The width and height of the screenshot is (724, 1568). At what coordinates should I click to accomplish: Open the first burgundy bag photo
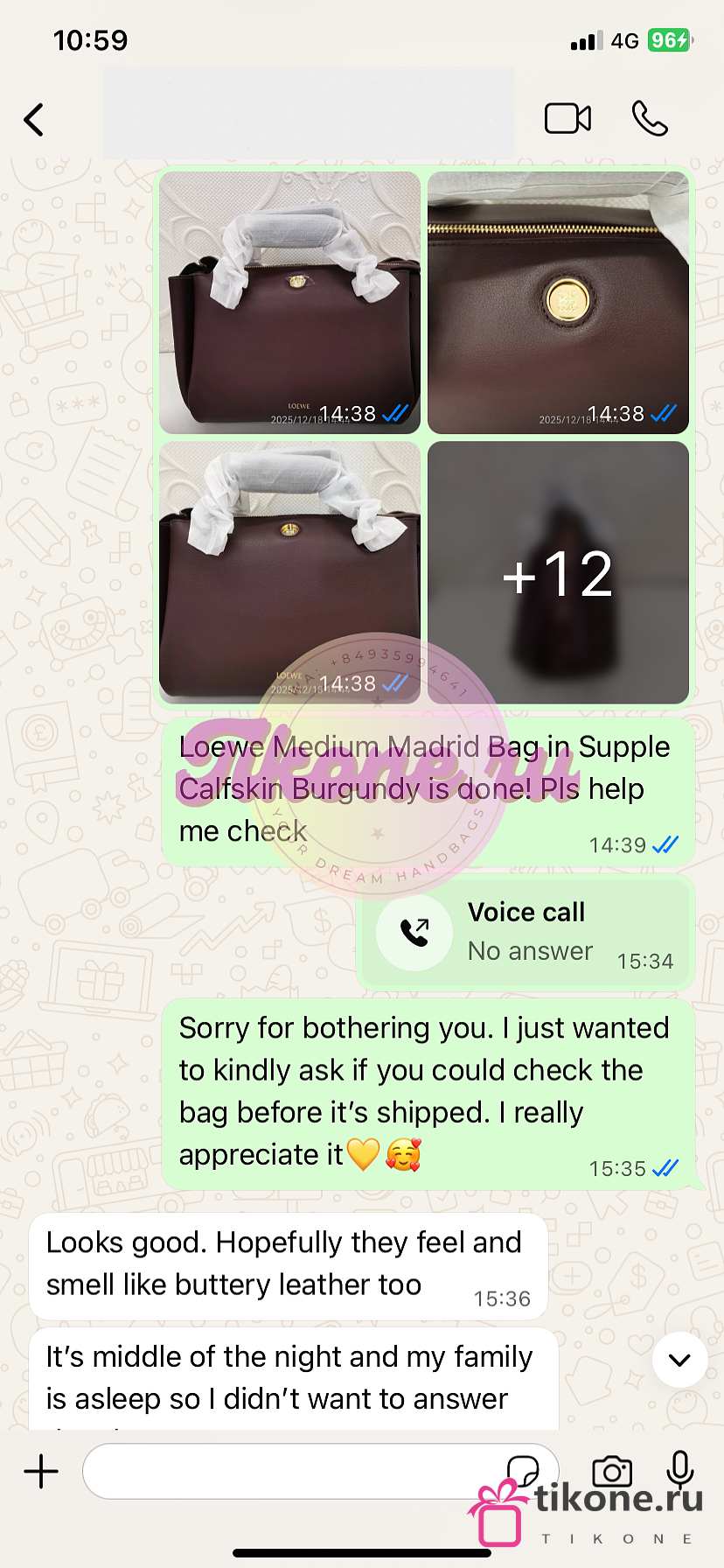click(x=289, y=302)
